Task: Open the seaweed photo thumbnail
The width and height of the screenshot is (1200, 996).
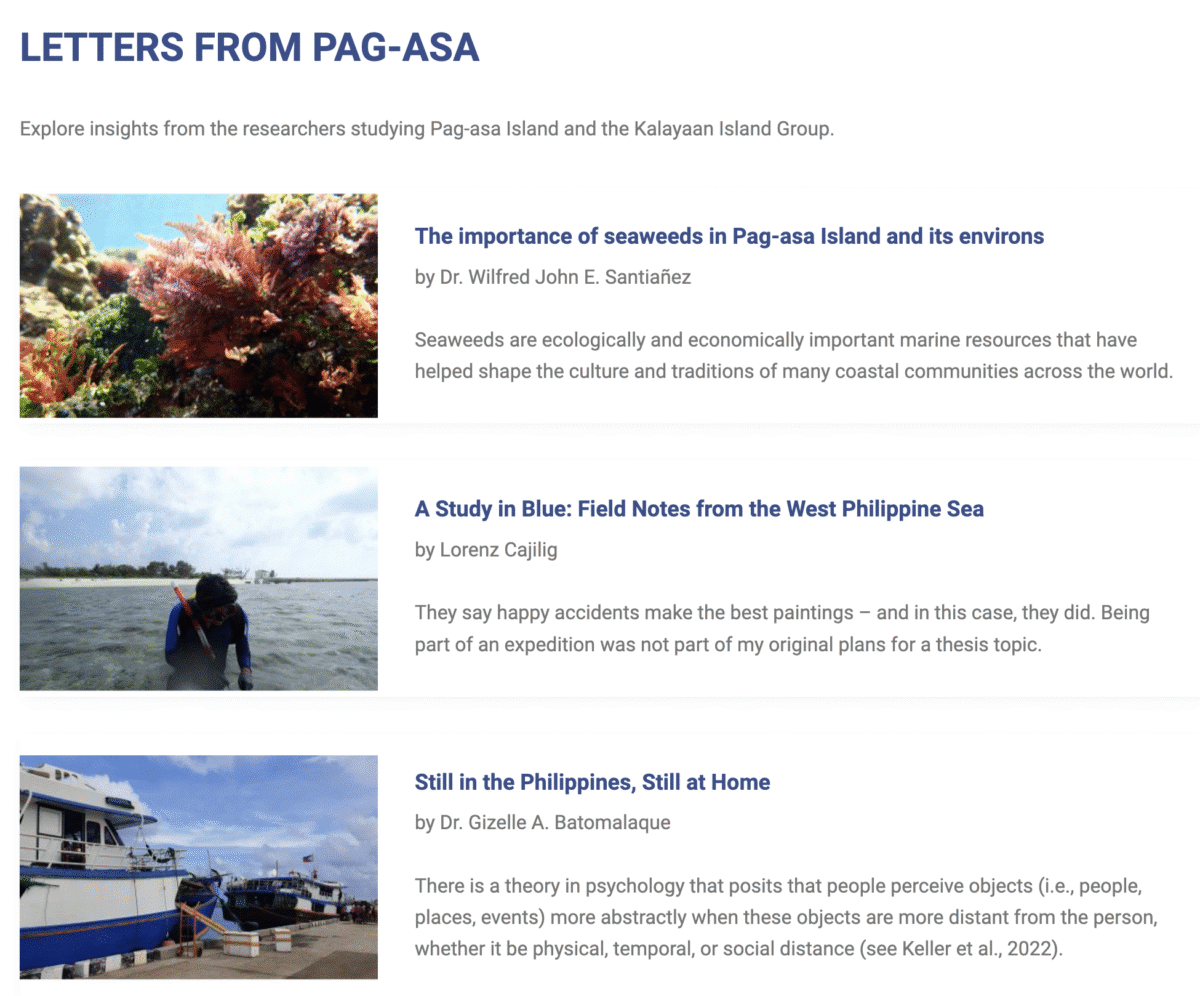Action: pyautogui.click(x=199, y=305)
